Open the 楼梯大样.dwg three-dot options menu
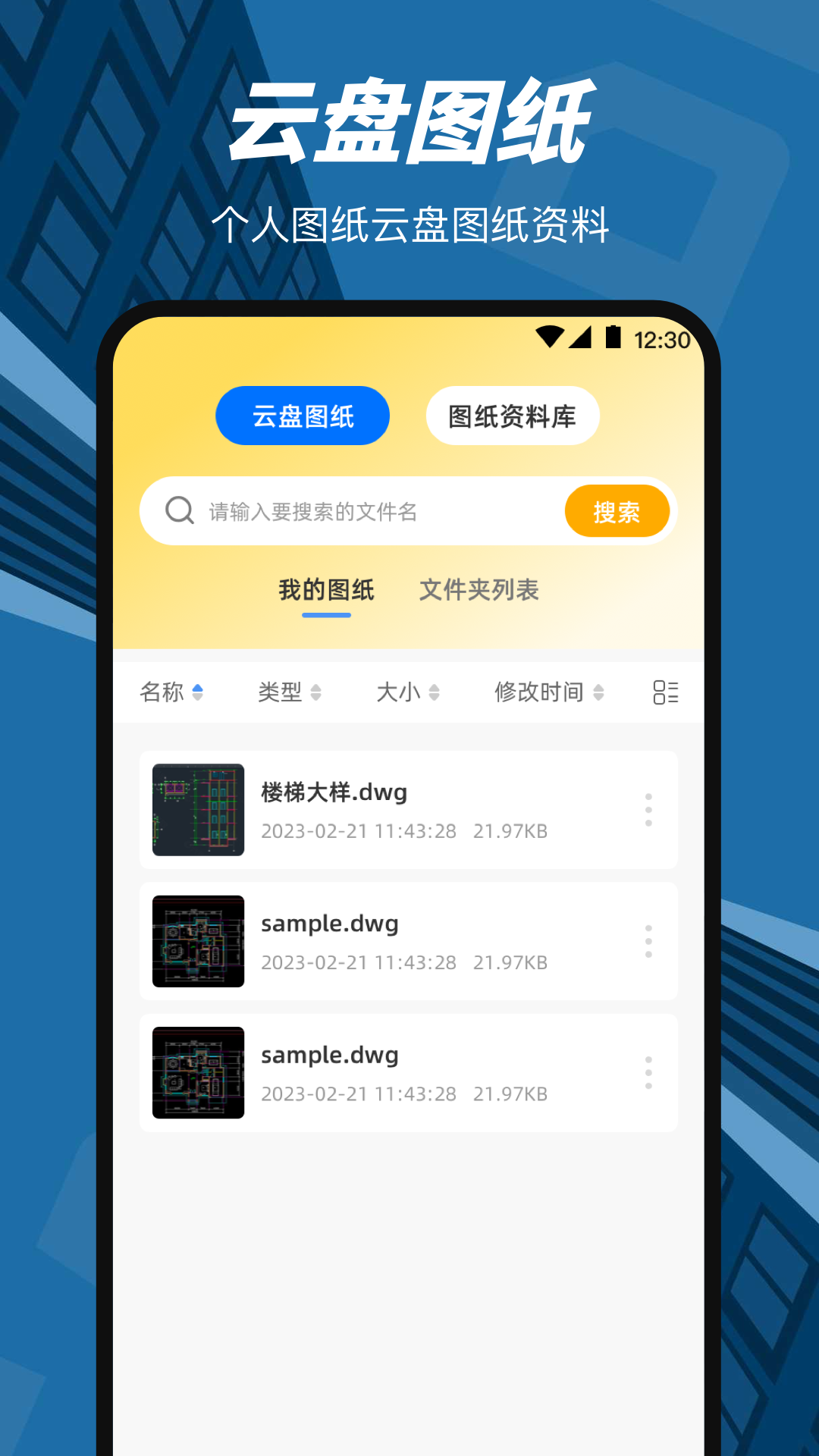Viewport: 819px width, 1456px height. tap(648, 809)
